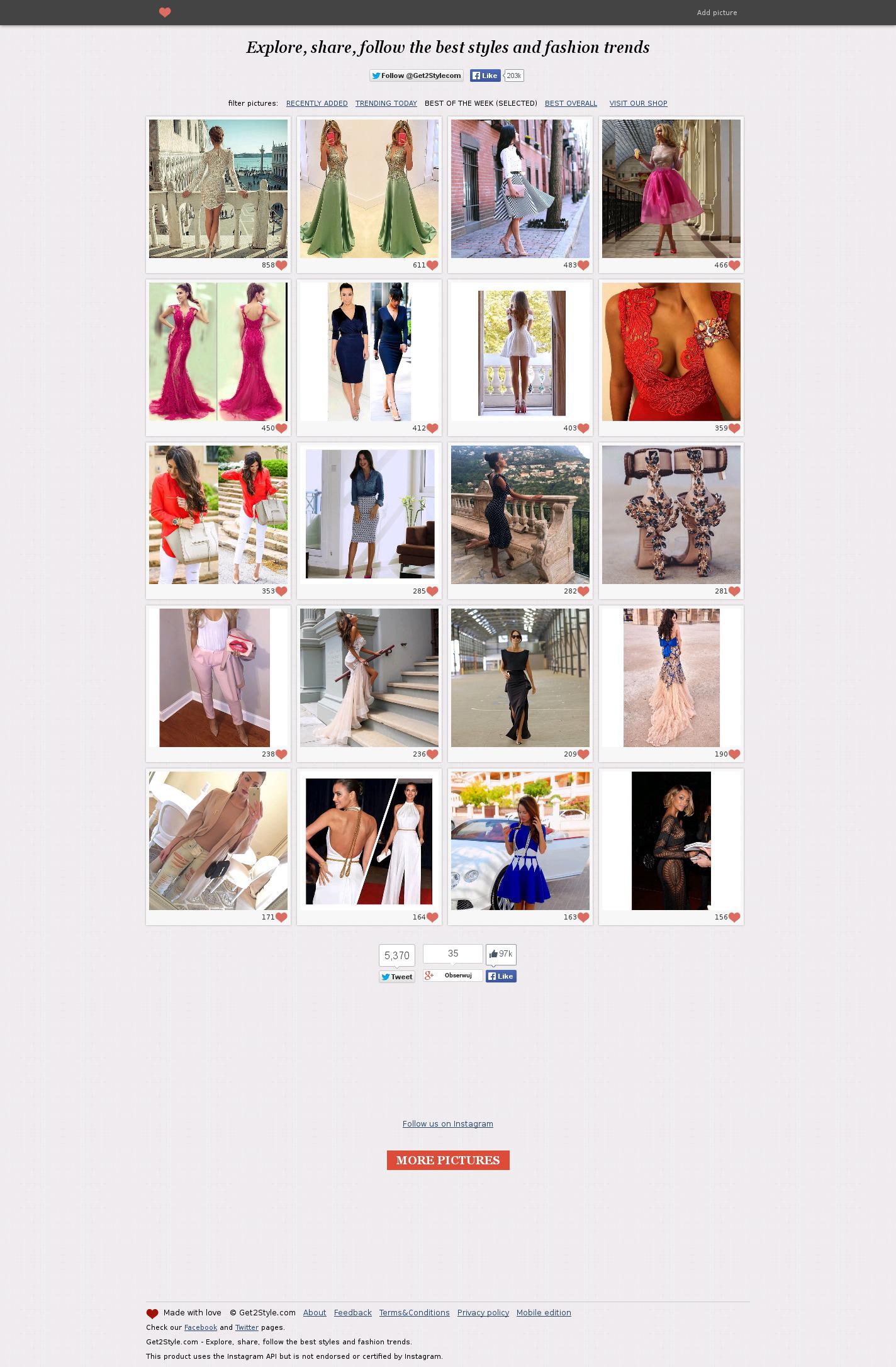Open the green gown picture with 611 likes
This screenshot has height=1367, width=896.
pyautogui.click(x=369, y=189)
